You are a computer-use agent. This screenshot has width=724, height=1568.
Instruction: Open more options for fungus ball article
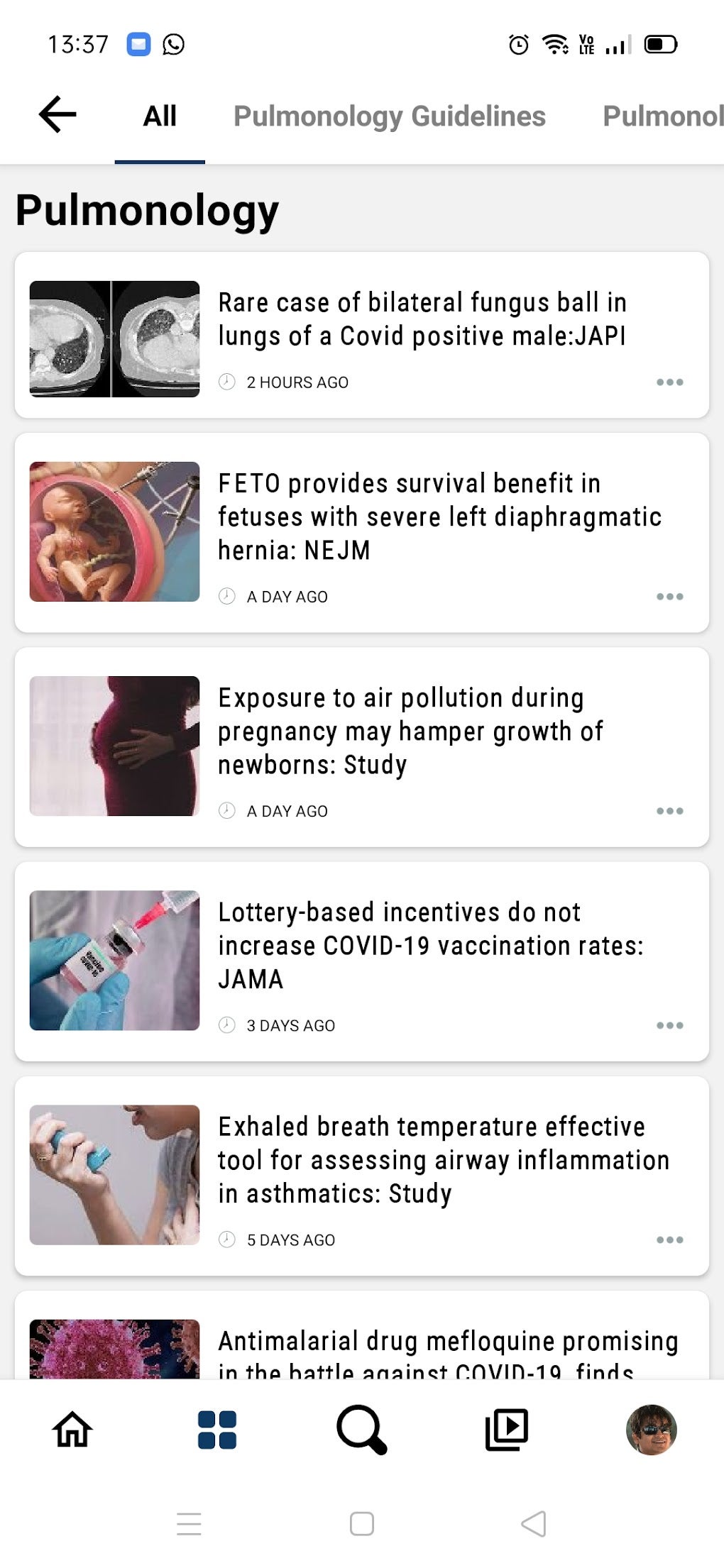[x=669, y=382]
